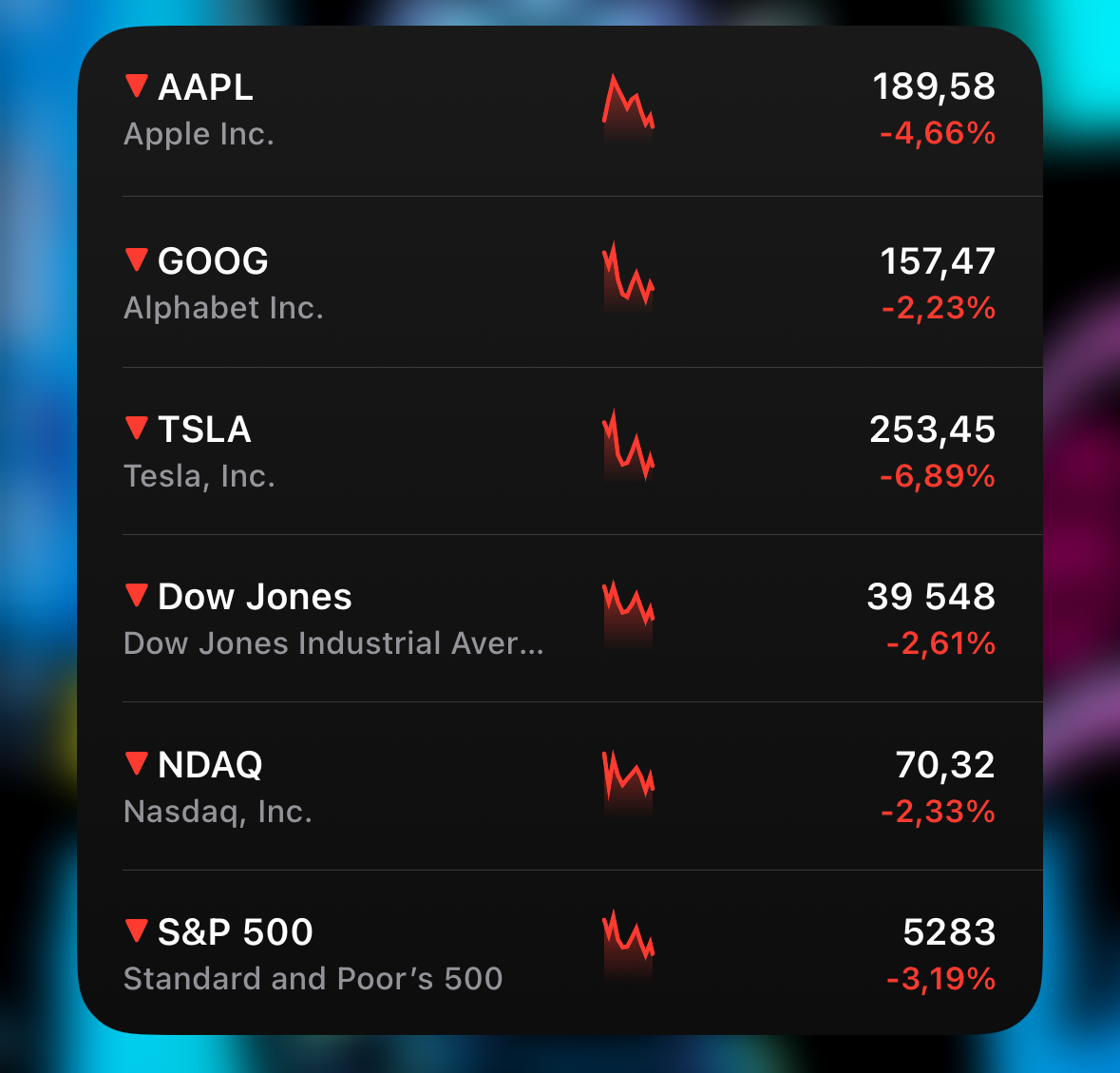This screenshot has width=1120, height=1073.
Task: Open the Dow Jones index row
Action: pyautogui.click(x=560, y=619)
